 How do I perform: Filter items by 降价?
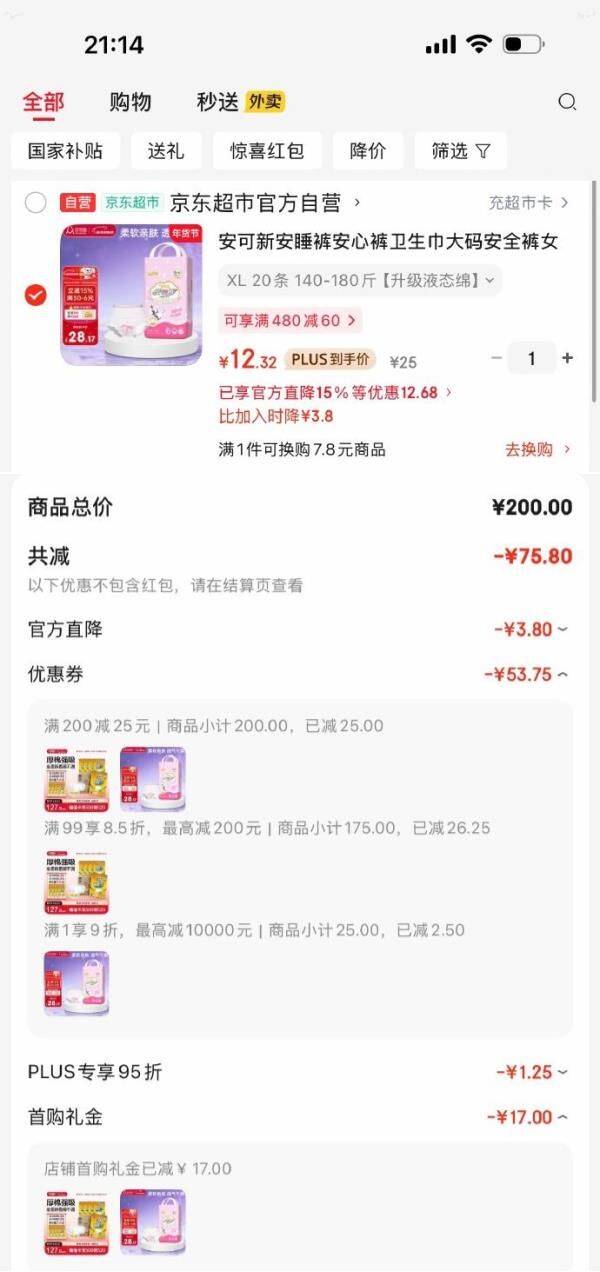coord(368,151)
